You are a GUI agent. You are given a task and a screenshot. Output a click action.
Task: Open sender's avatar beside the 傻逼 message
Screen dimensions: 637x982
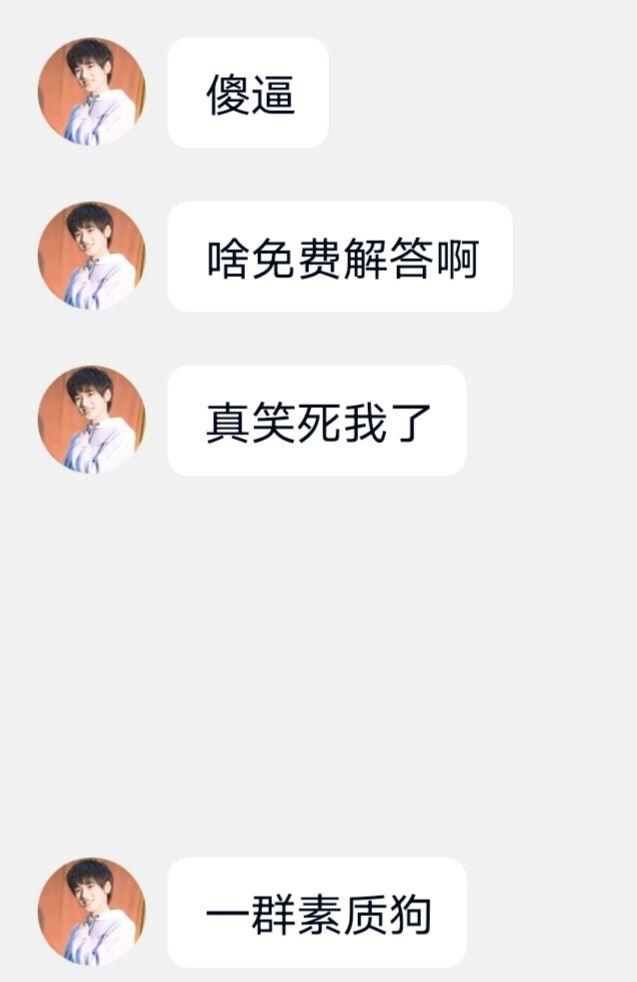[x=91, y=92]
